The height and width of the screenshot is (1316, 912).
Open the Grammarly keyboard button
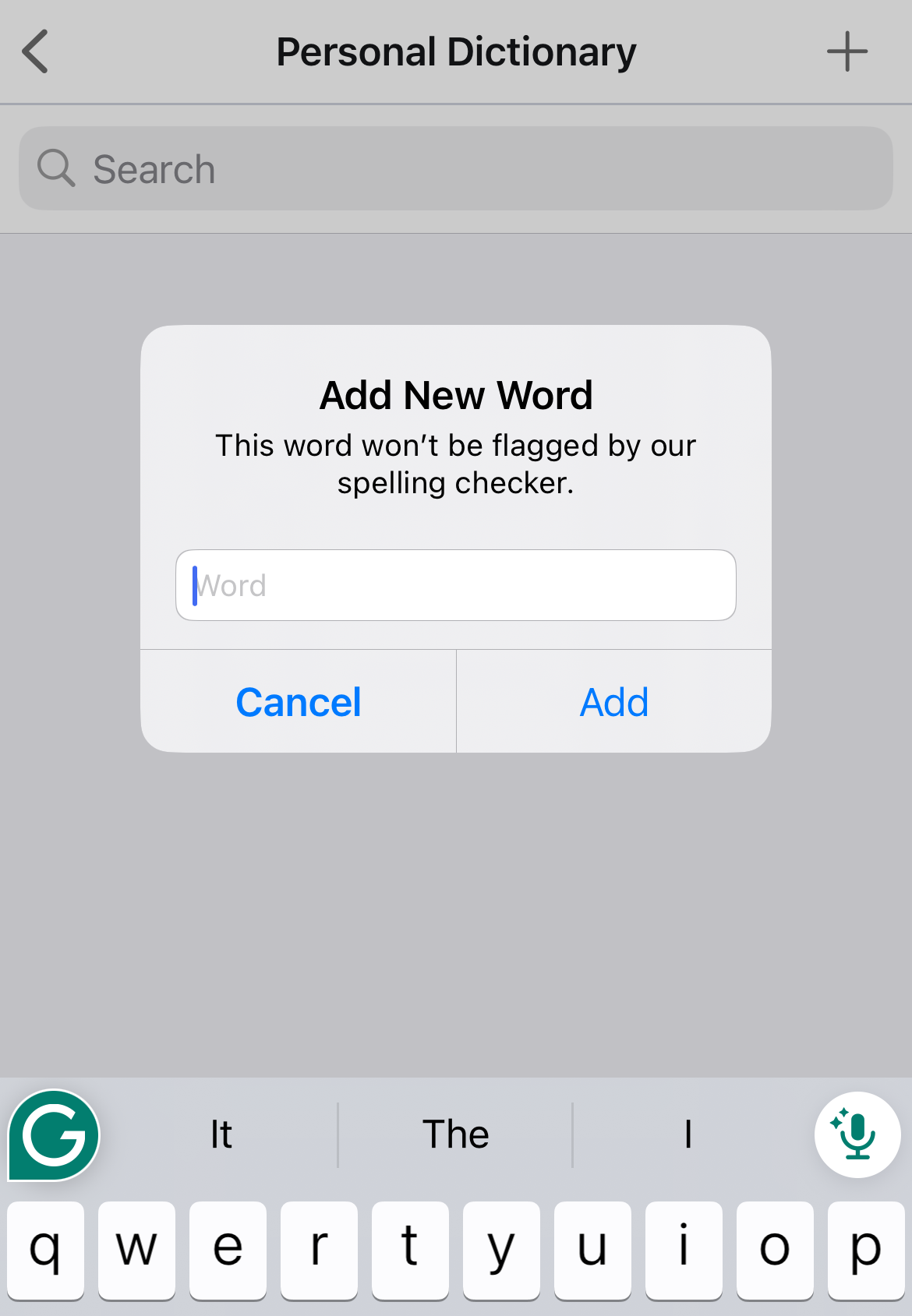pos(54,1134)
